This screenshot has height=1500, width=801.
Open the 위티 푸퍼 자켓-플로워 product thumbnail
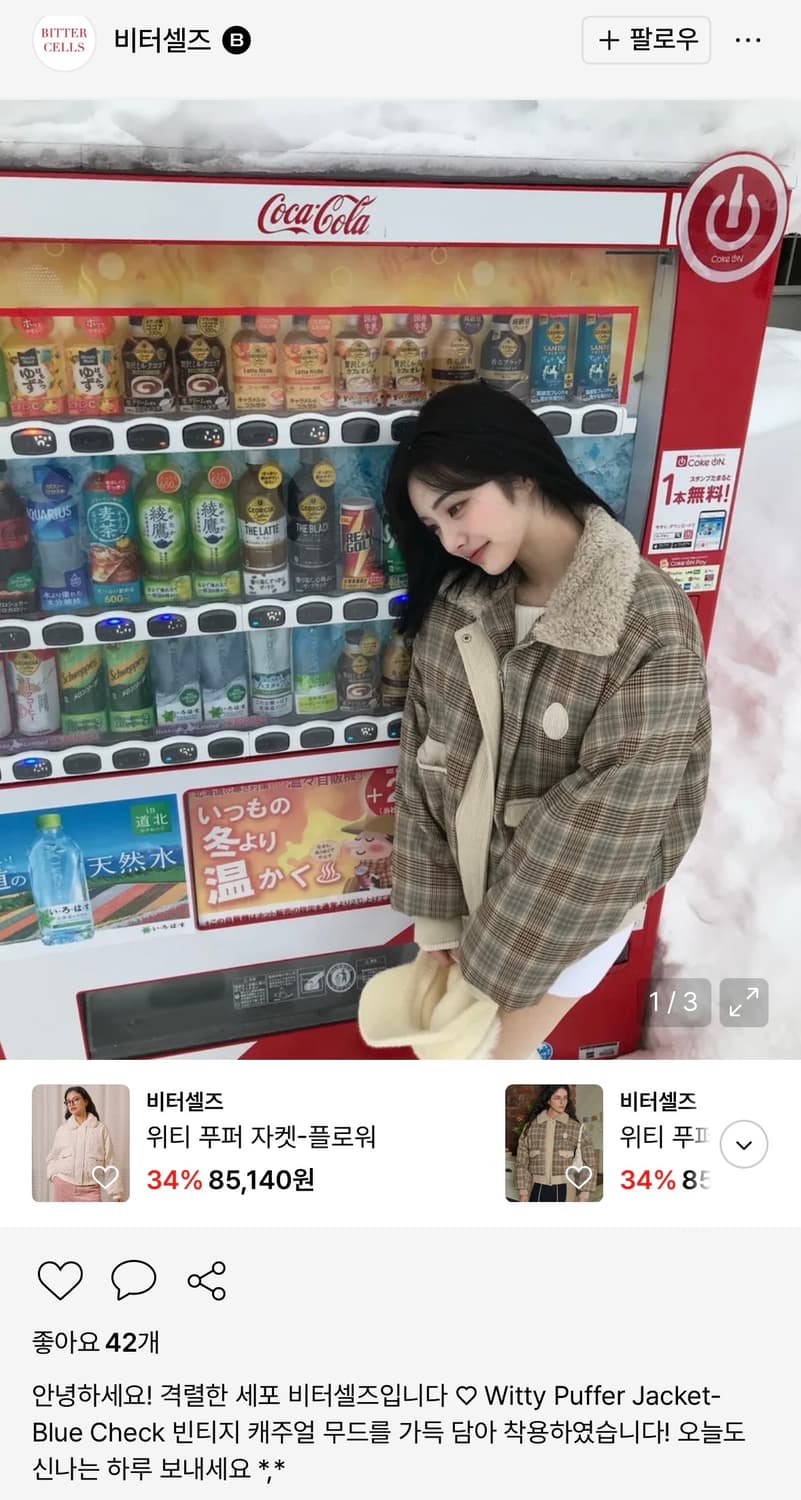(81, 1144)
